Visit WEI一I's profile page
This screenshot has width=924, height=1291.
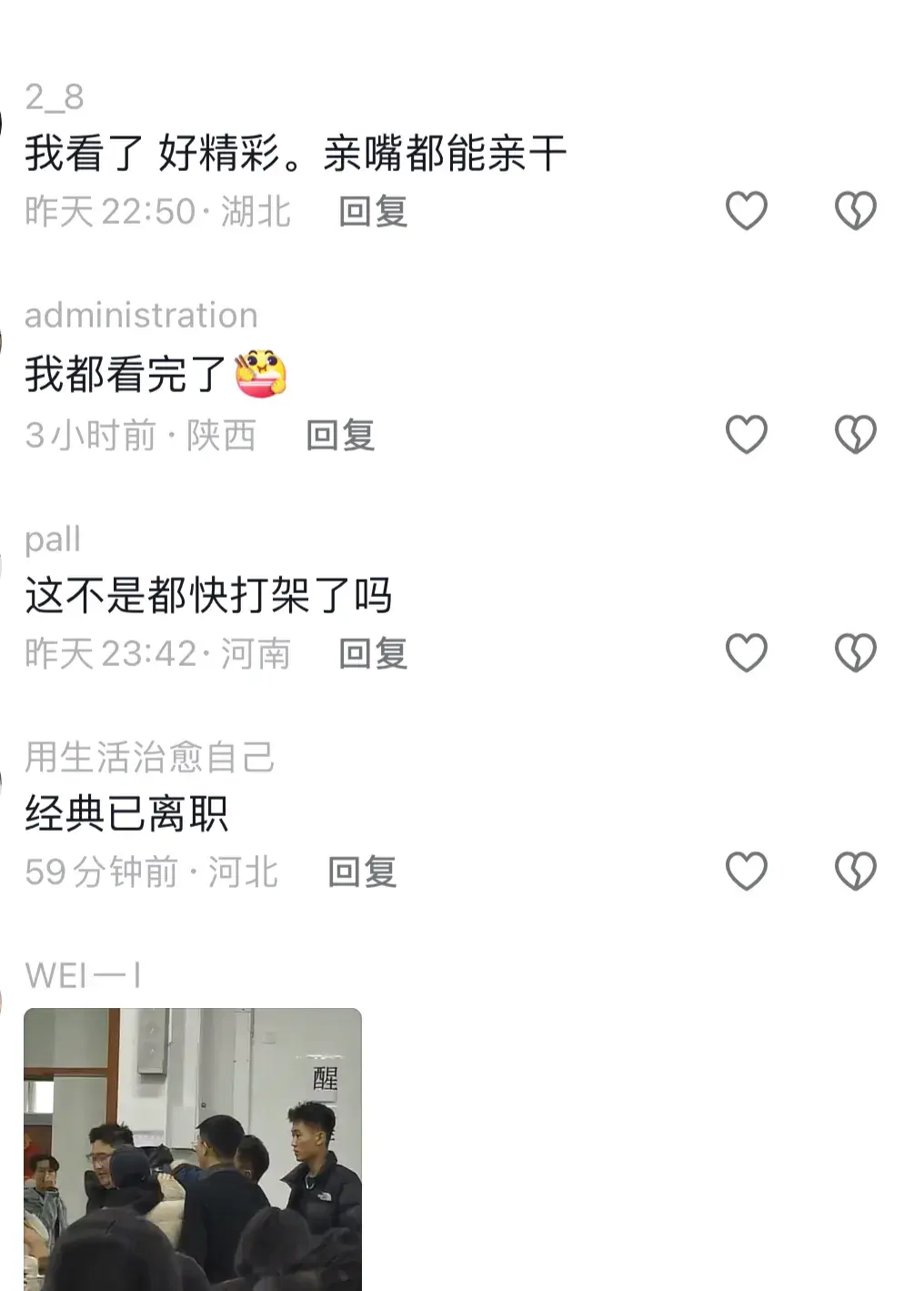pos(83,975)
